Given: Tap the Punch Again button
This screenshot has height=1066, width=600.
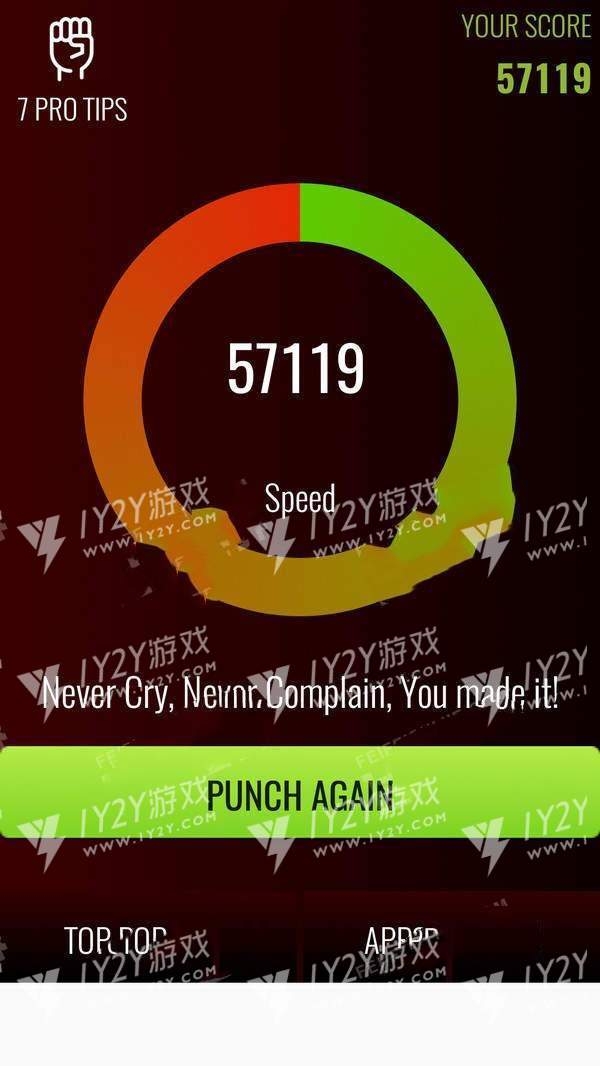Looking at the screenshot, I should [300, 793].
